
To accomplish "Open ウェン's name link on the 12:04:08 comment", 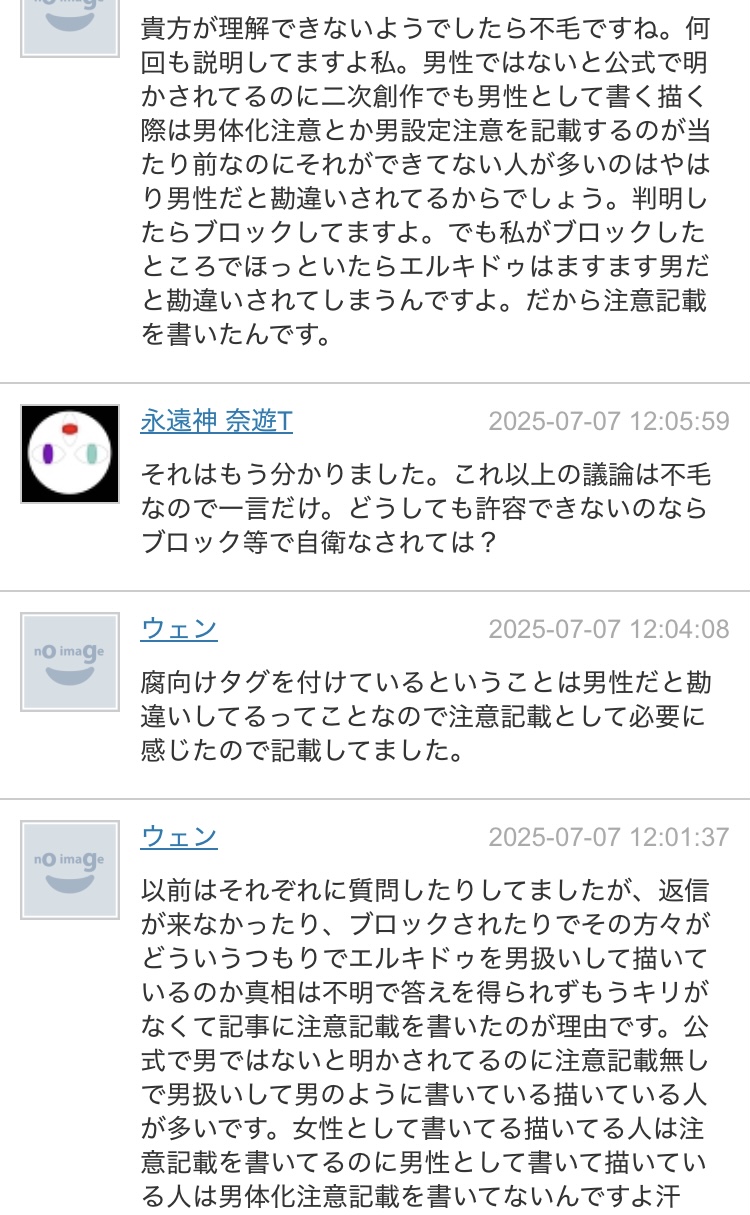I will click(x=179, y=629).
